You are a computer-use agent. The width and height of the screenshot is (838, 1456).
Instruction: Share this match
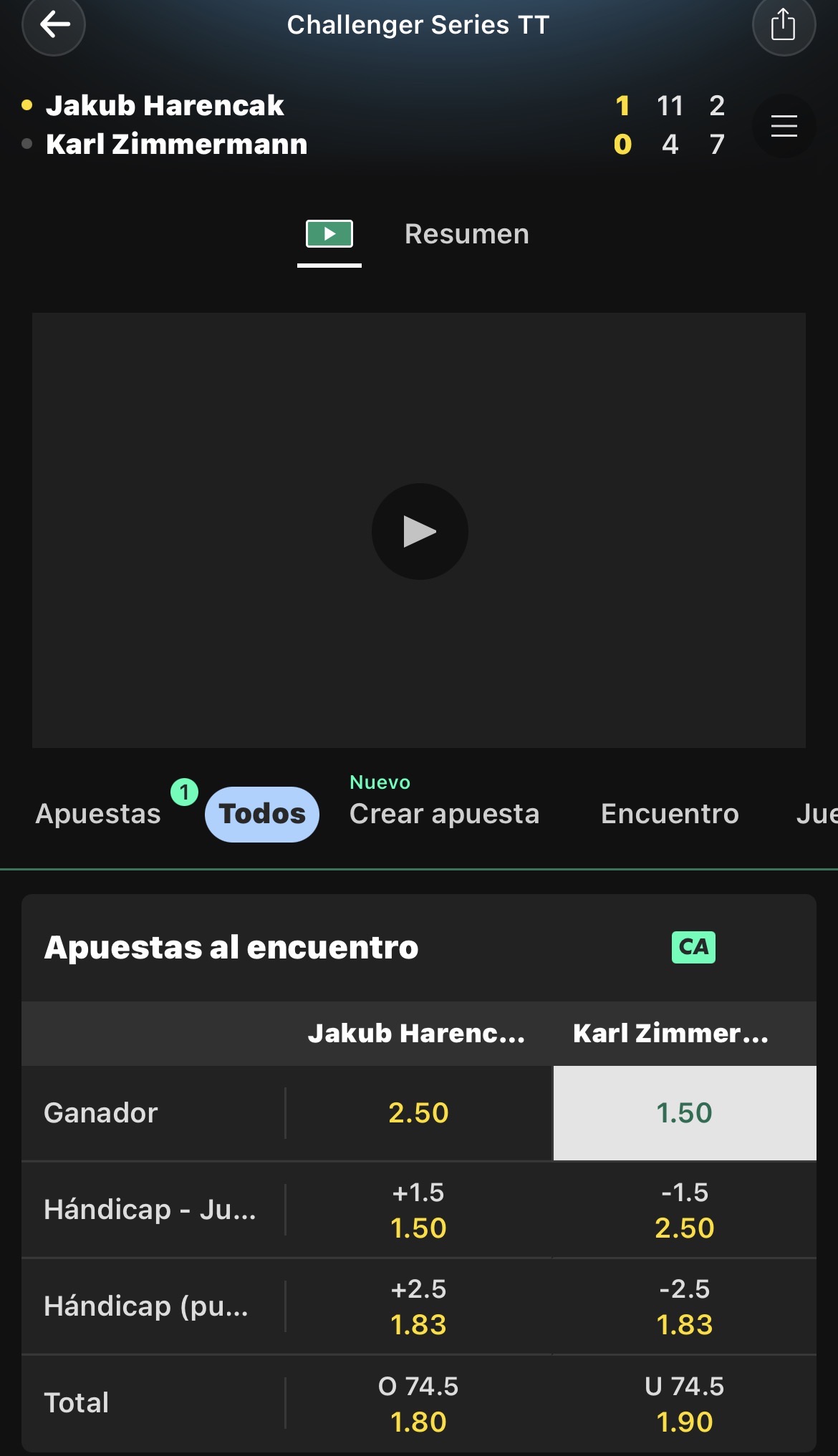(784, 24)
